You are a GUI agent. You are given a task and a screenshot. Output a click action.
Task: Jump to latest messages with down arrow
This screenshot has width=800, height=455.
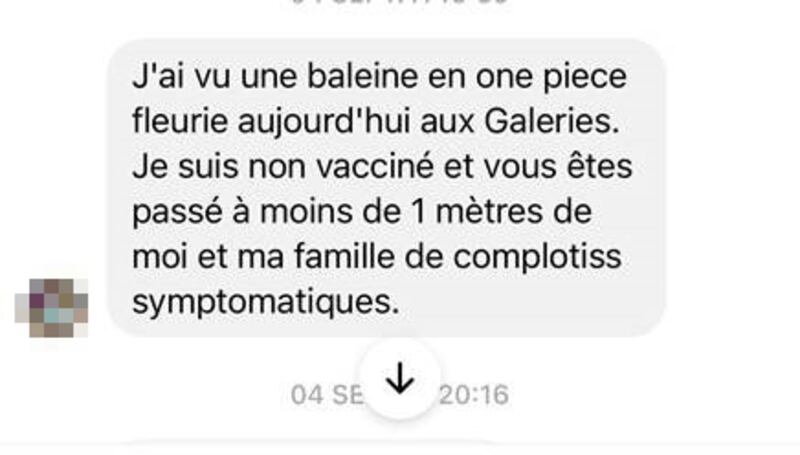(400, 379)
